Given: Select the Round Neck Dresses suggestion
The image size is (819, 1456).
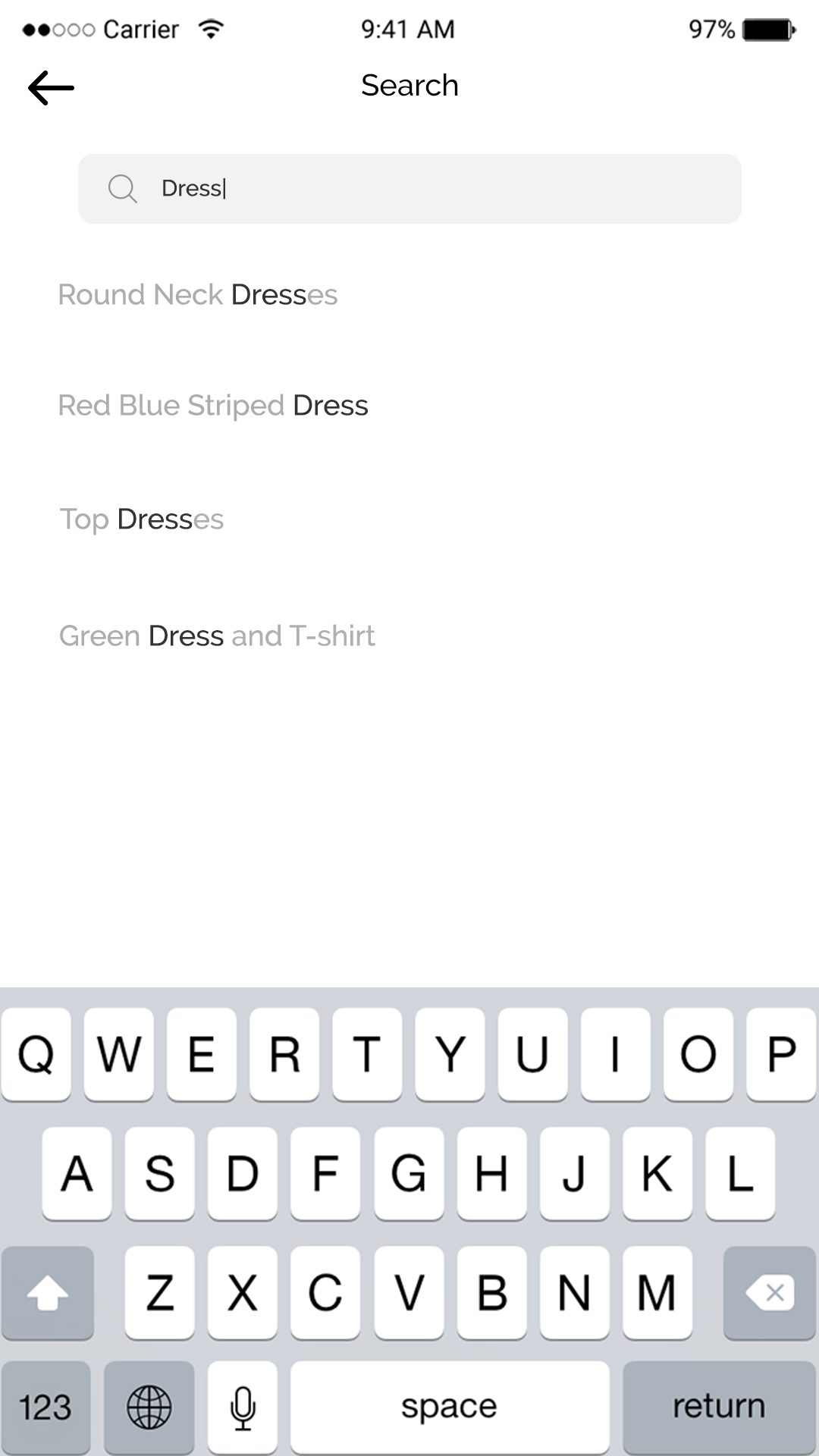Looking at the screenshot, I should [x=198, y=295].
